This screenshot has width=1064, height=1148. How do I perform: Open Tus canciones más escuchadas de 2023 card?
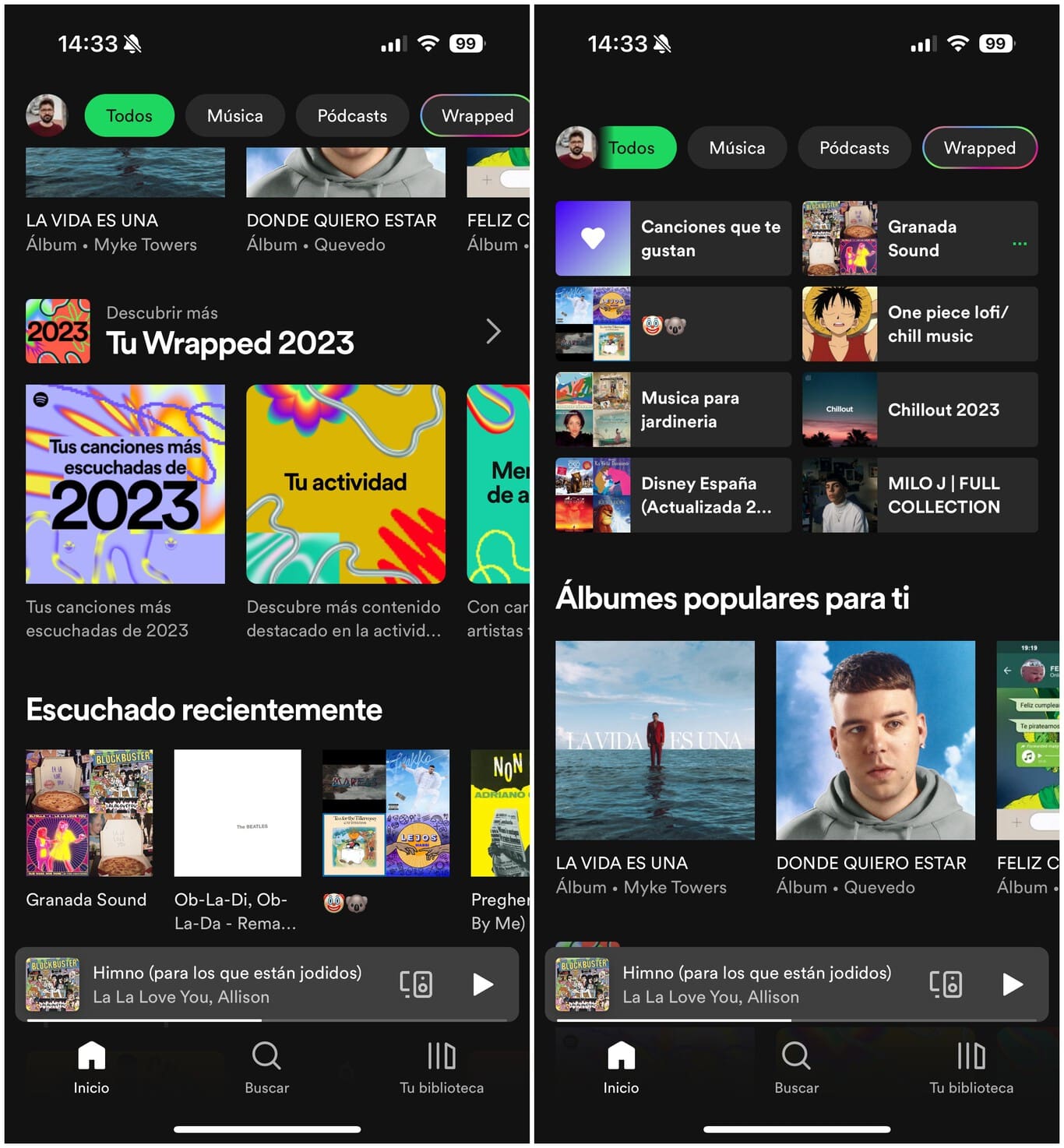(x=125, y=484)
